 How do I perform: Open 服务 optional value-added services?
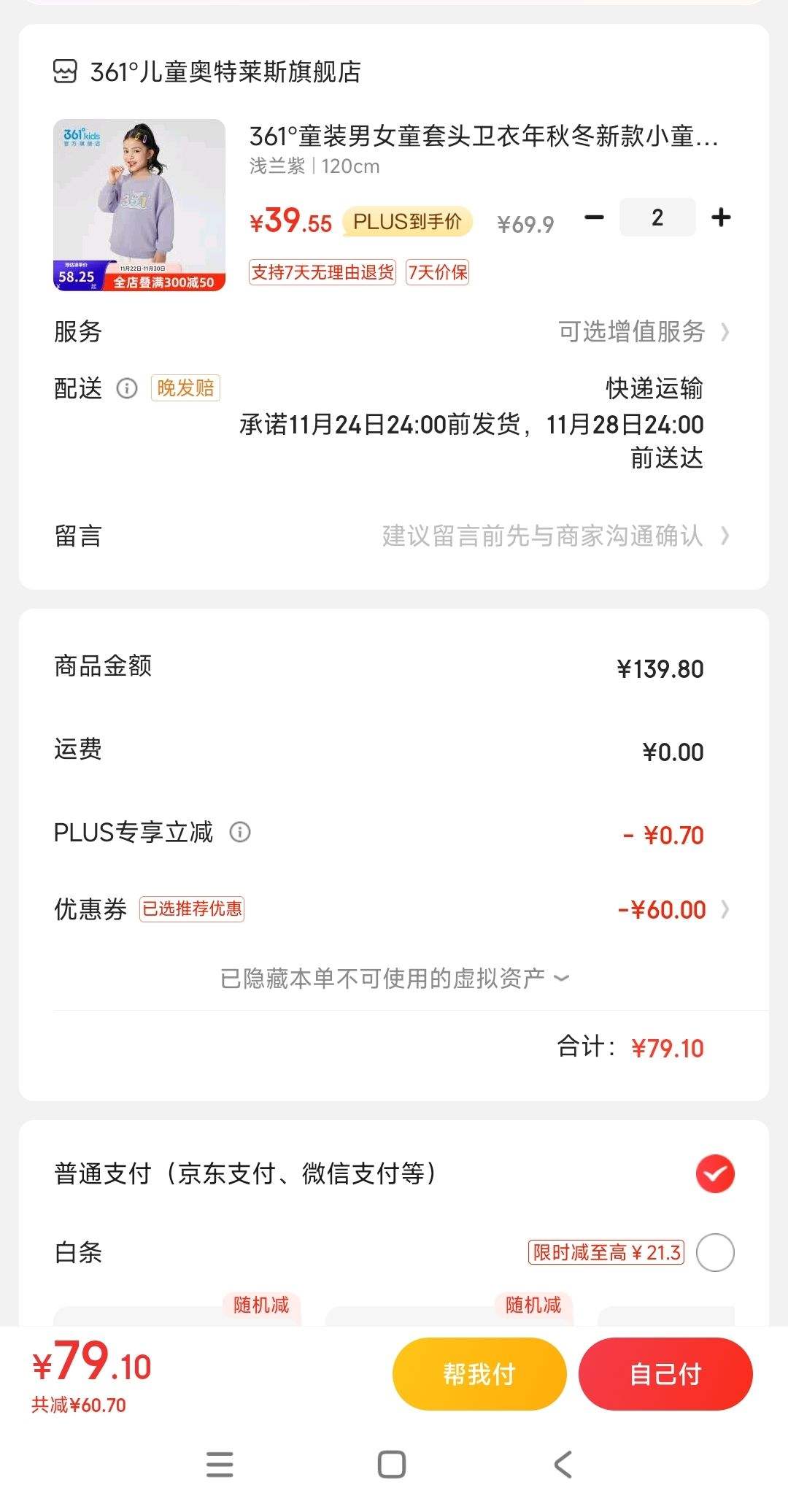[642, 332]
